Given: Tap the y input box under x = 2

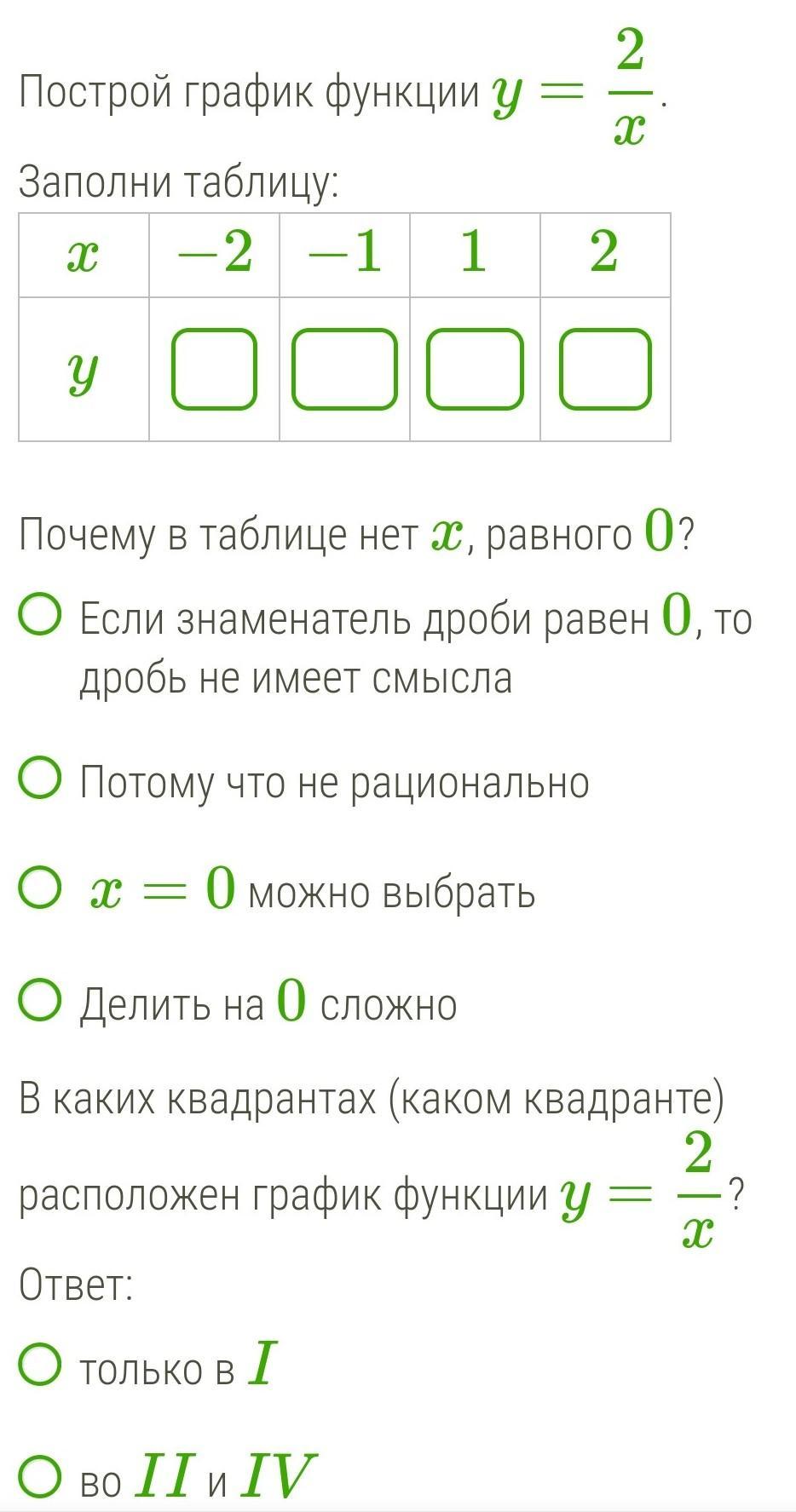Looking at the screenshot, I should [x=606, y=370].
